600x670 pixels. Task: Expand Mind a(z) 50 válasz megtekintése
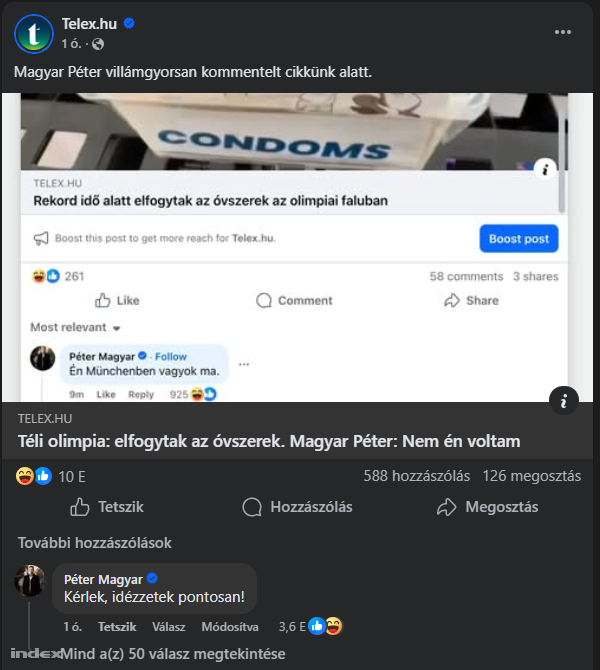point(174,654)
